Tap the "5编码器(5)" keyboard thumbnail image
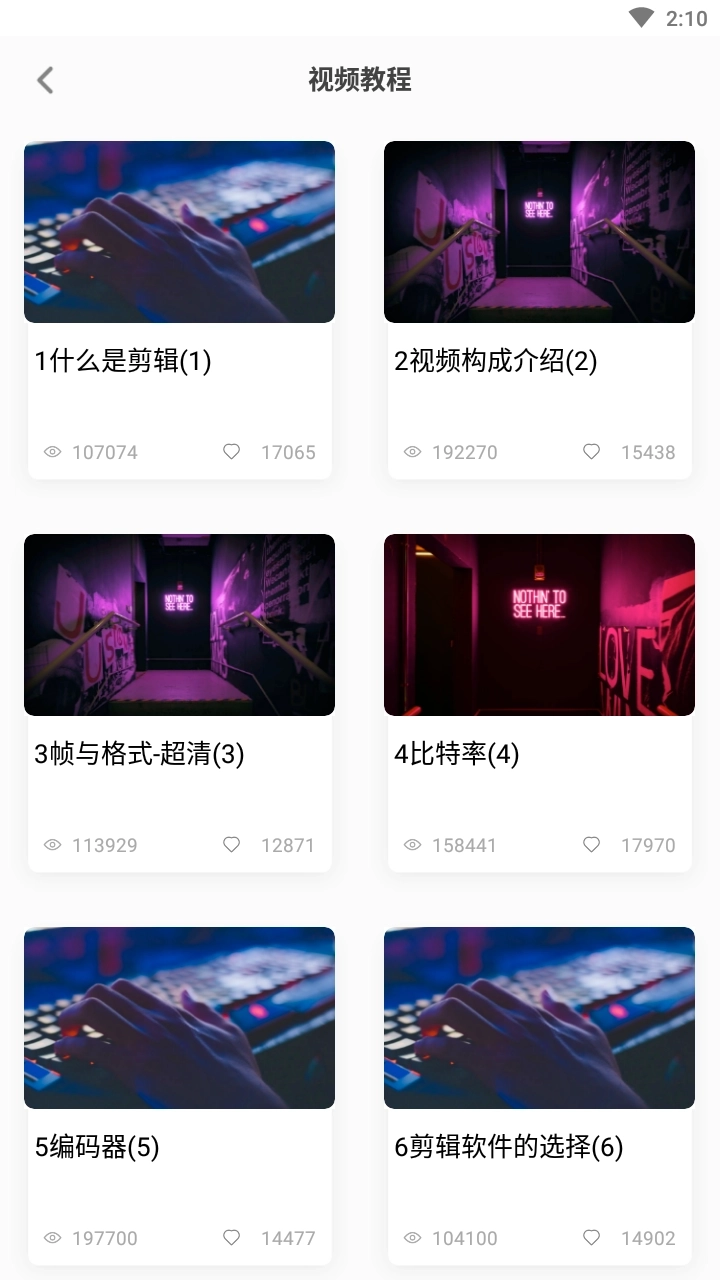 tap(179, 1017)
